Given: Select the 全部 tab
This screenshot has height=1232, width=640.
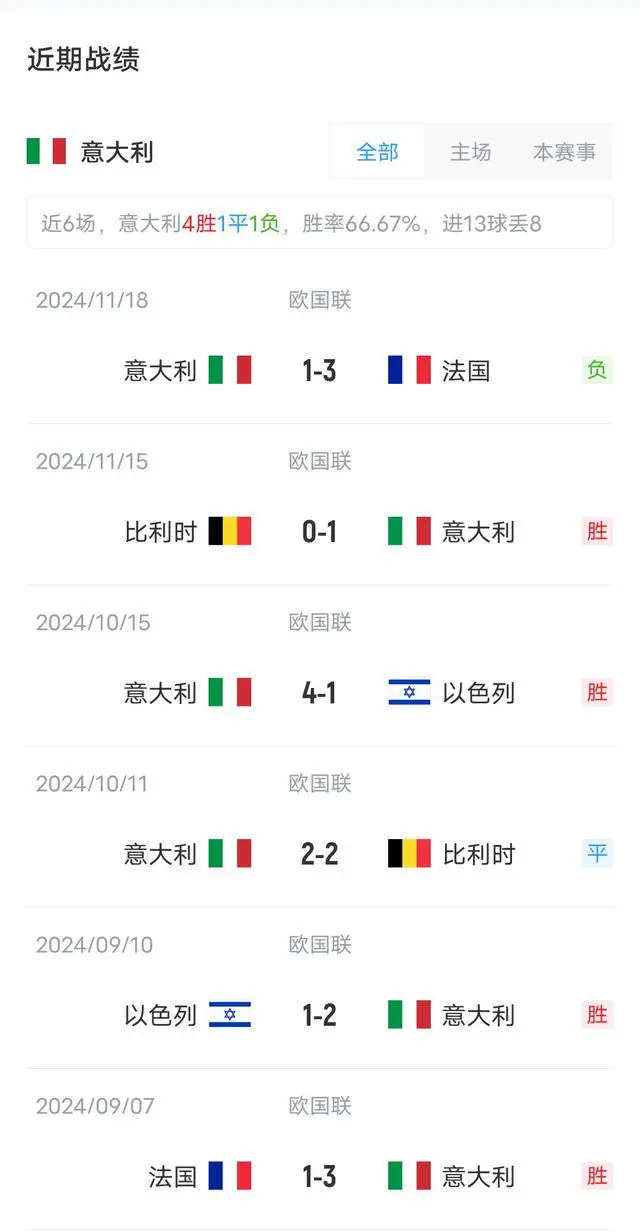Looking at the screenshot, I should tap(377, 152).
